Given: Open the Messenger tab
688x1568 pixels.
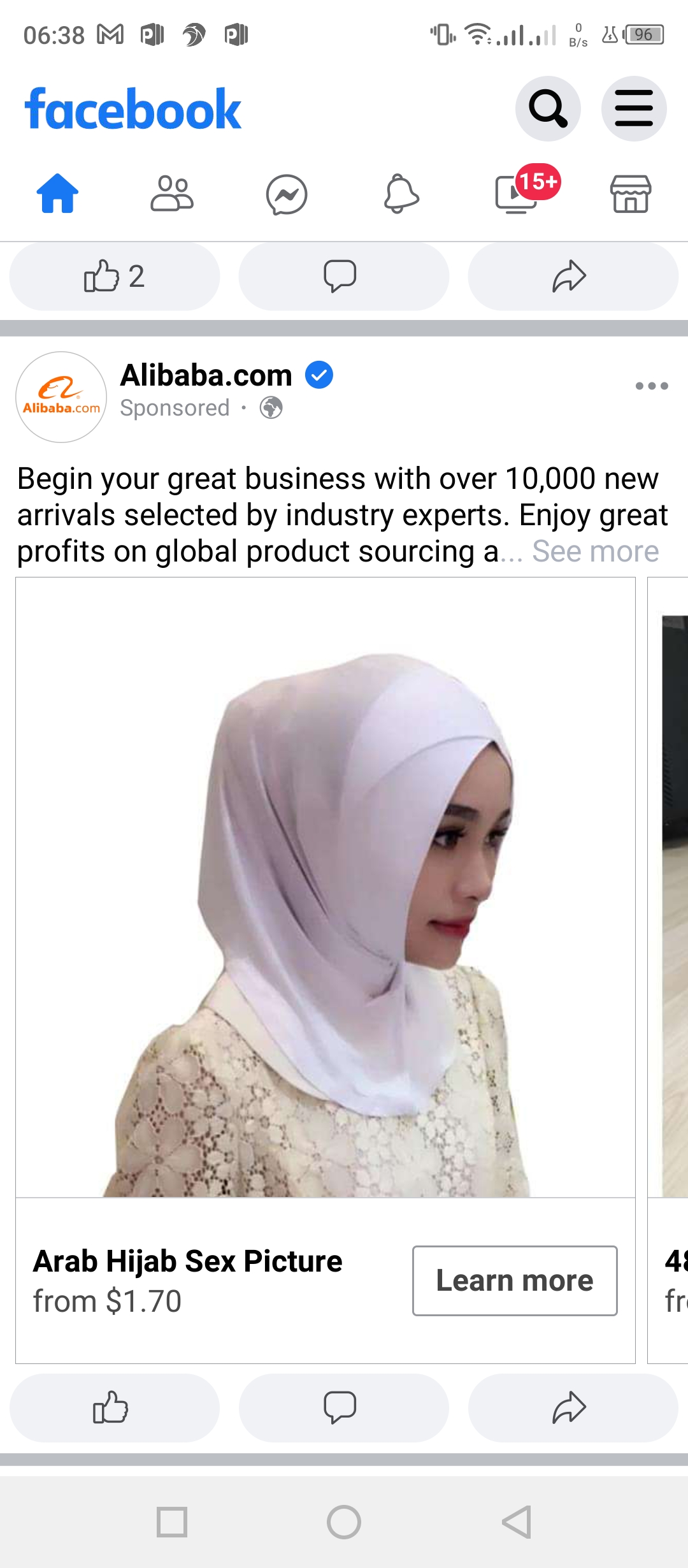Looking at the screenshot, I should 287,194.
